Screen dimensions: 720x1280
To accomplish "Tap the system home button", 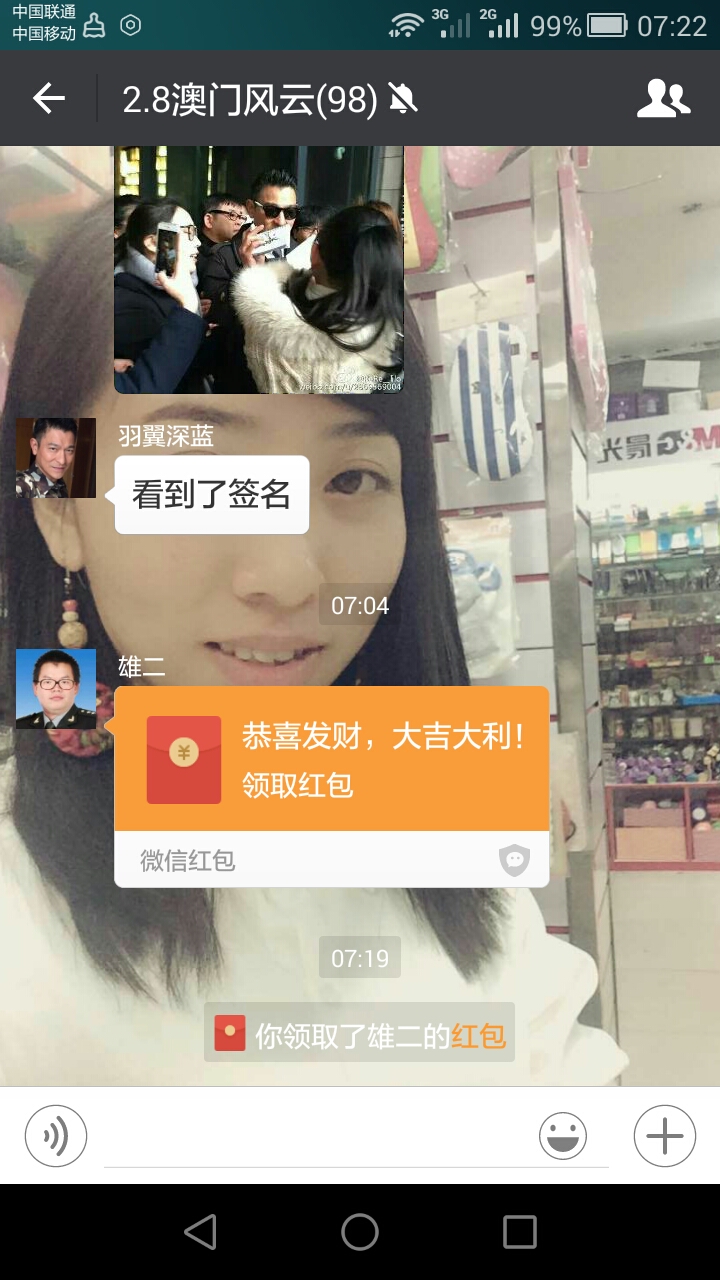I will tap(360, 1232).
